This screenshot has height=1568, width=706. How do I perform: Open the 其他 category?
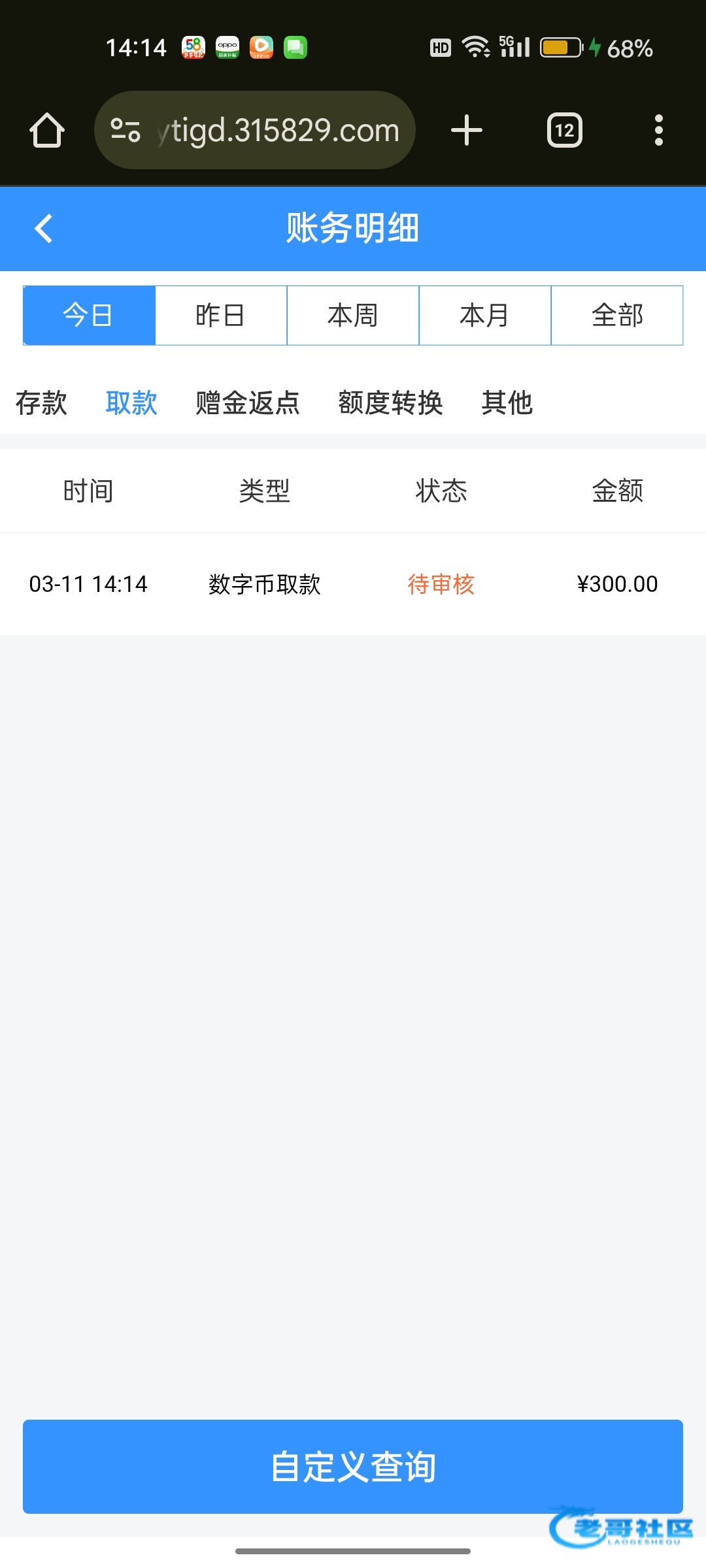click(507, 402)
